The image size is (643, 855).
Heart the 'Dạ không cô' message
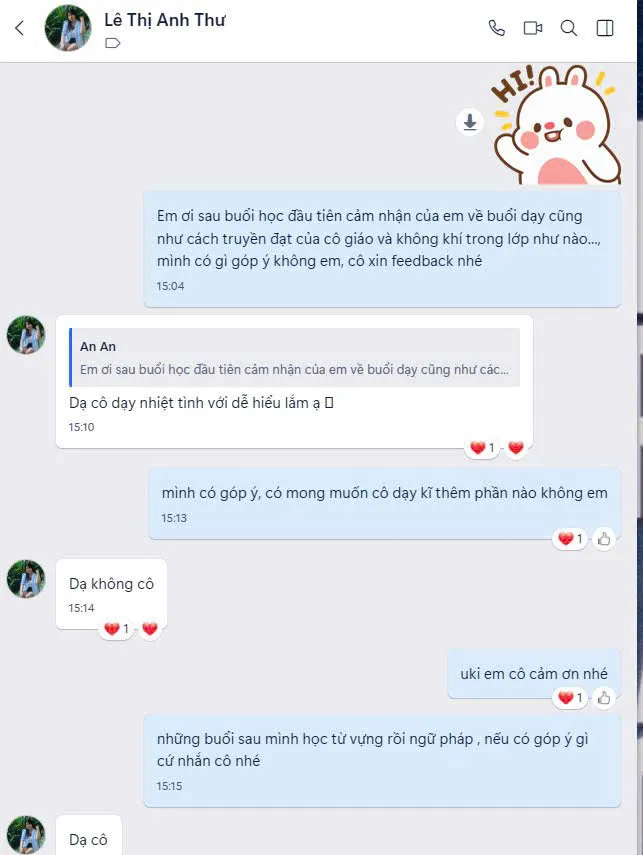pos(150,629)
